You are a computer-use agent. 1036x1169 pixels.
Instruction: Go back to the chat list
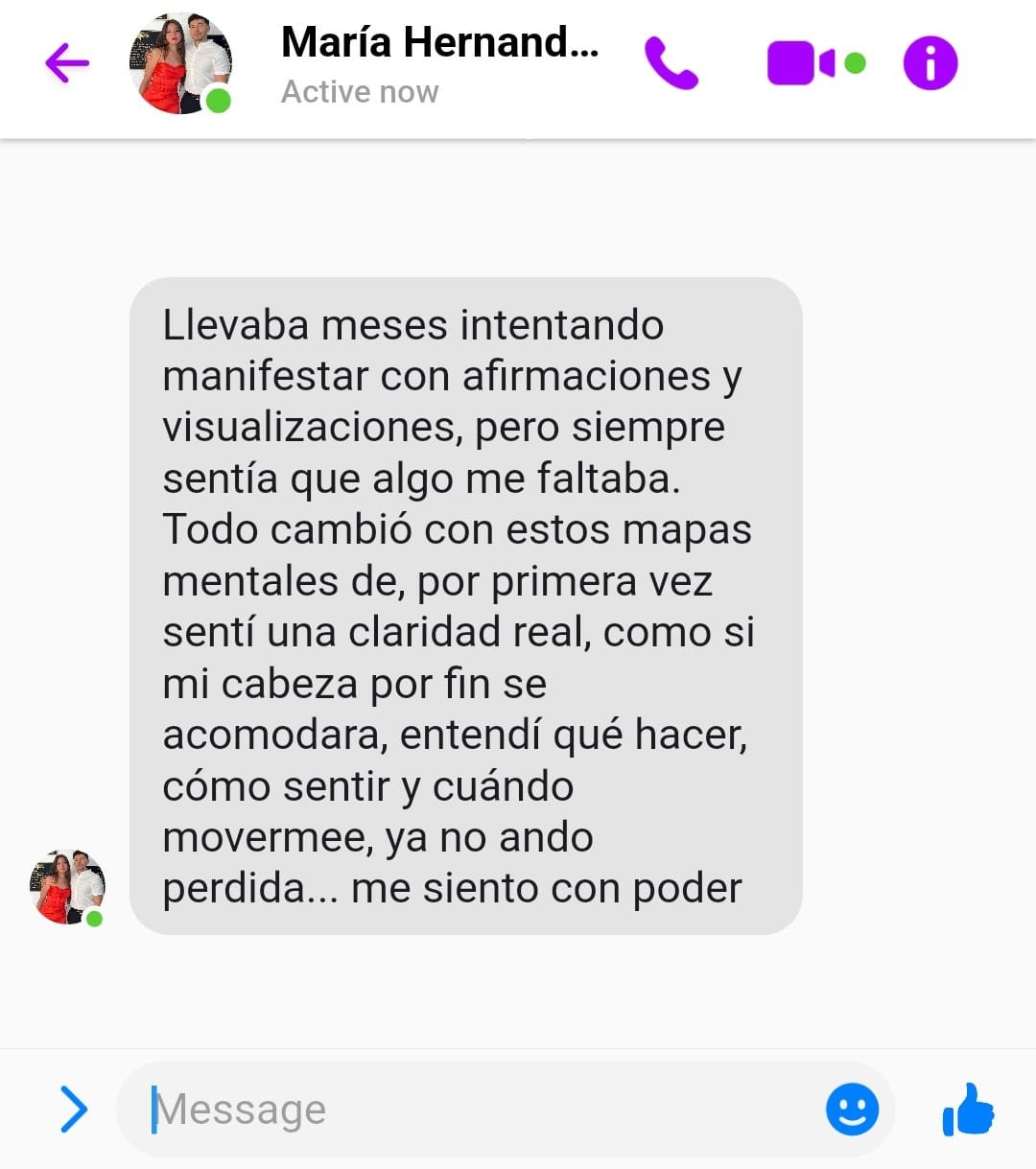point(67,63)
